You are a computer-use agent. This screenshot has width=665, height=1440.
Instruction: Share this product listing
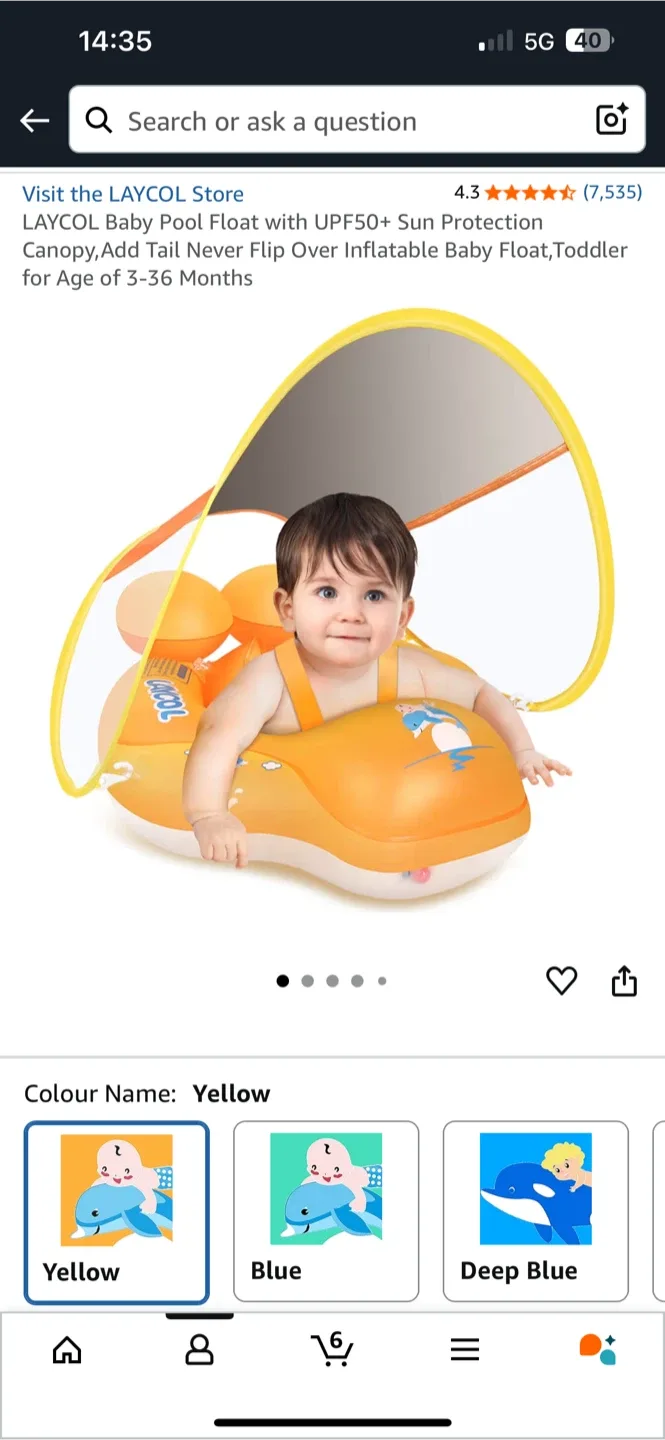pyautogui.click(x=624, y=981)
